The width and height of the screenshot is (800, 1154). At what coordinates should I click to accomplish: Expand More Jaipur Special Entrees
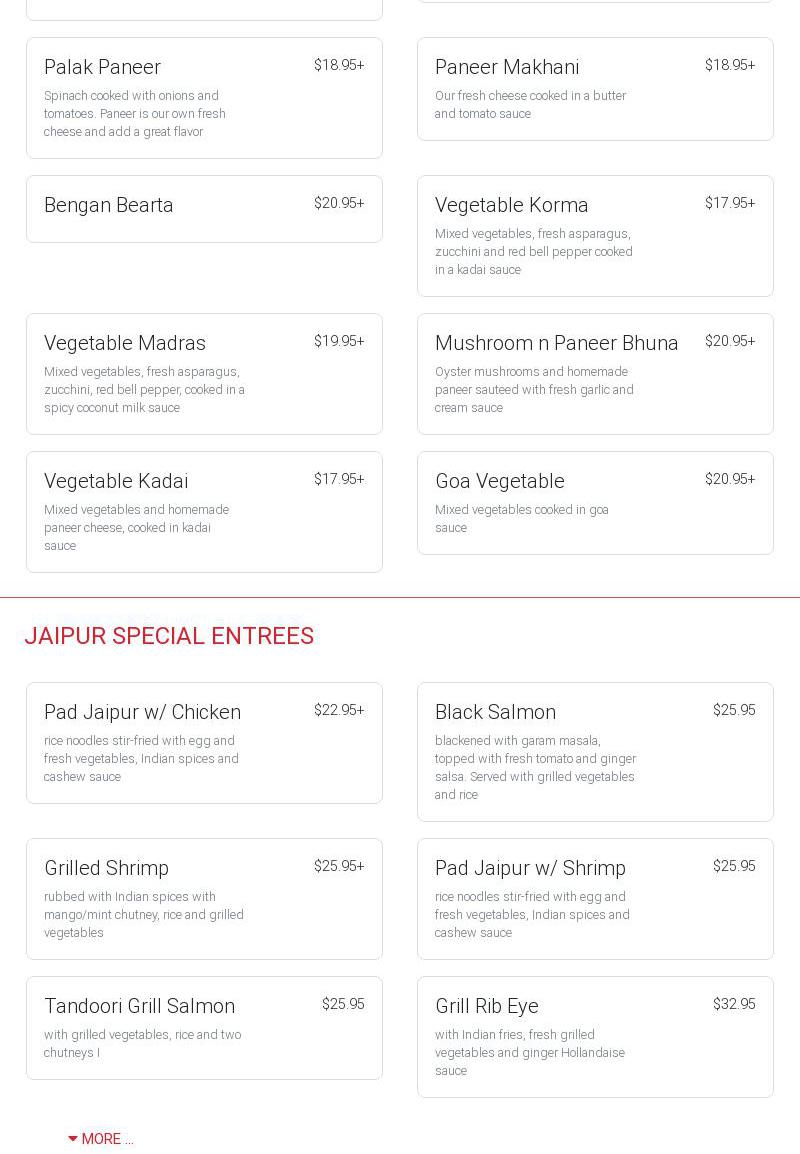click(101, 1139)
